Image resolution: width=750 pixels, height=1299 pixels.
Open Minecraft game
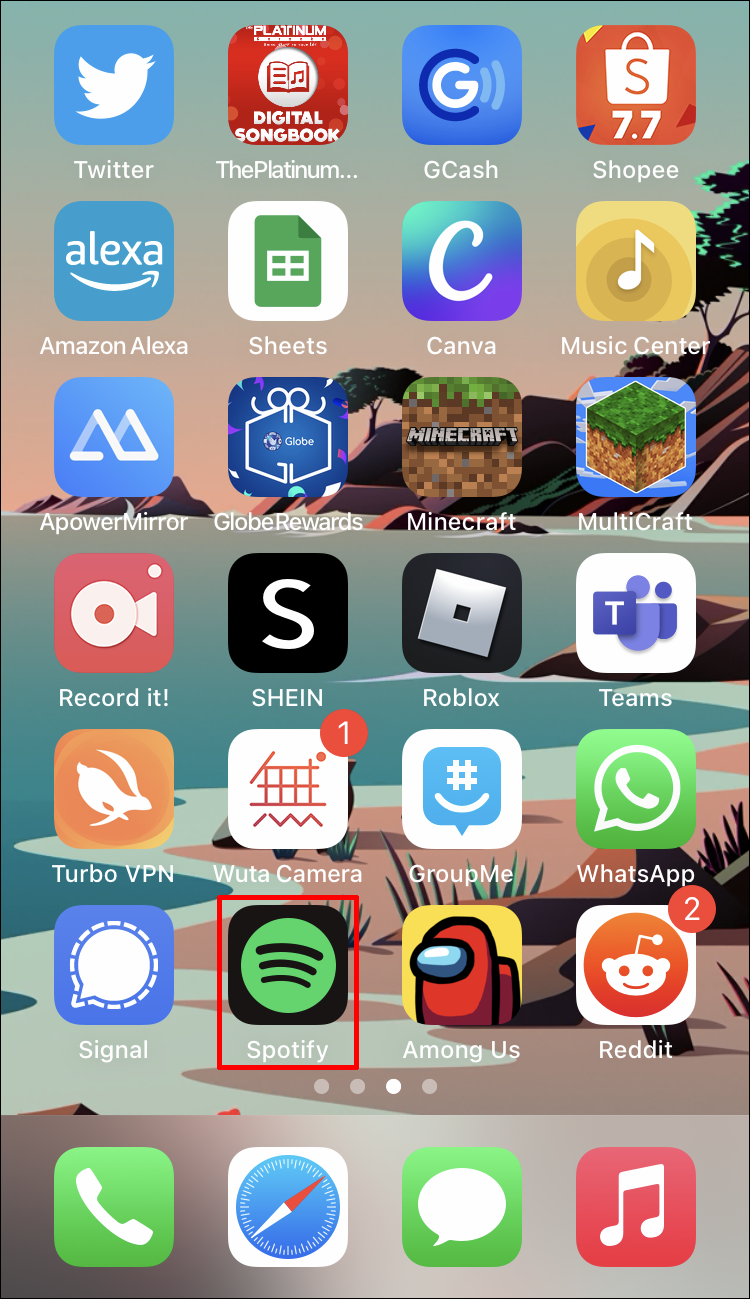tap(461, 437)
